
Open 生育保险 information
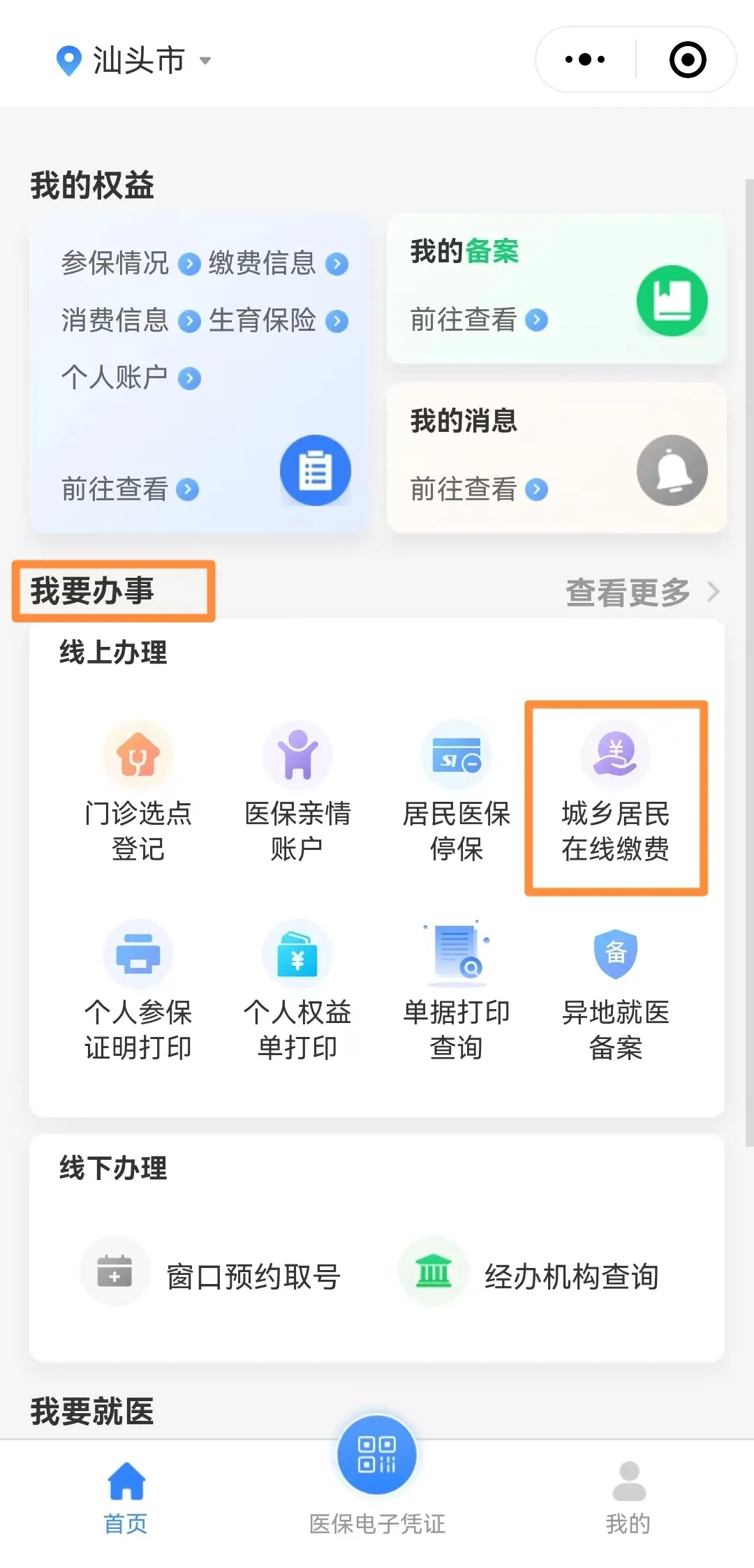pyautogui.click(x=278, y=320)
